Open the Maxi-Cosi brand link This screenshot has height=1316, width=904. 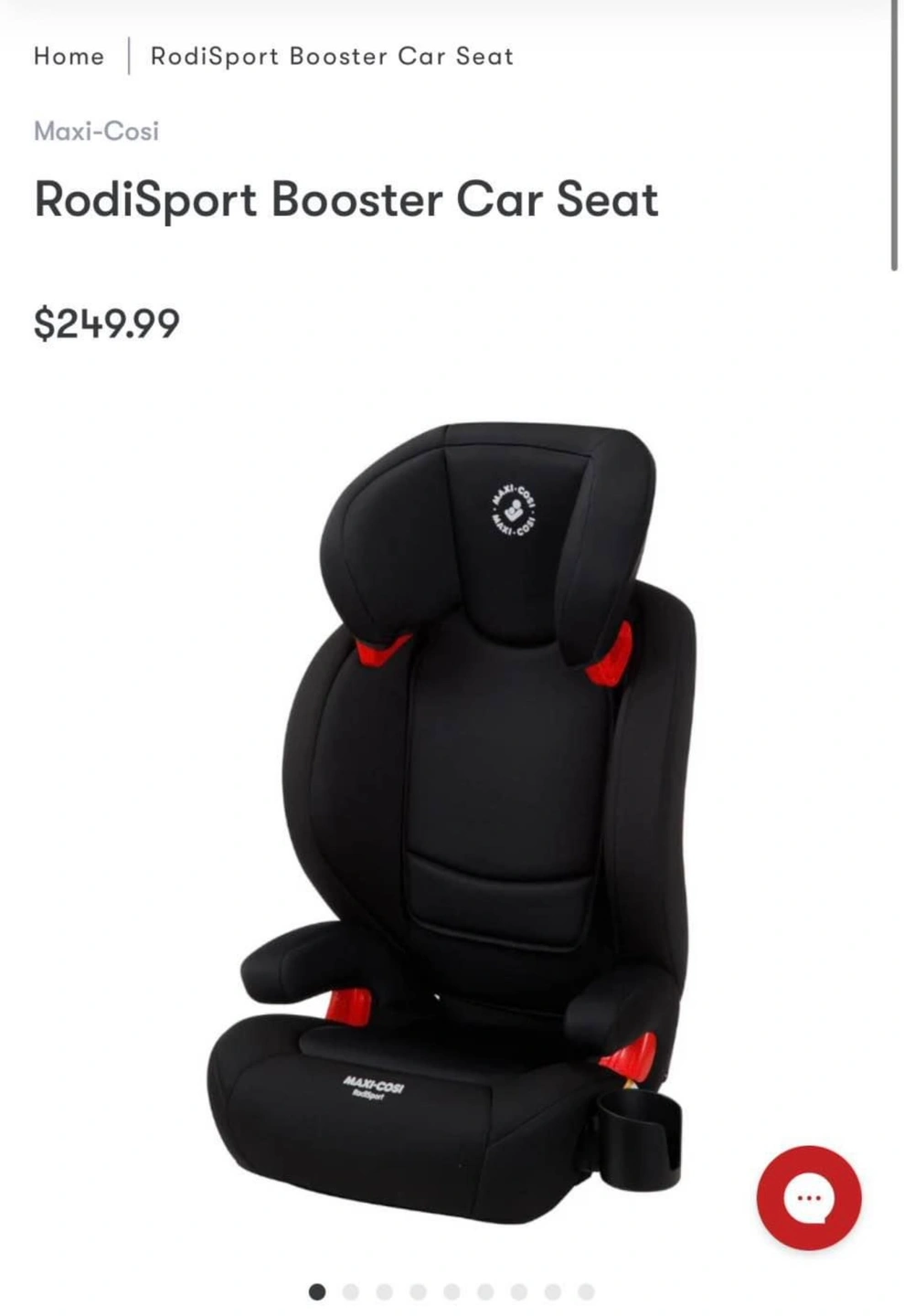[96, 132]
